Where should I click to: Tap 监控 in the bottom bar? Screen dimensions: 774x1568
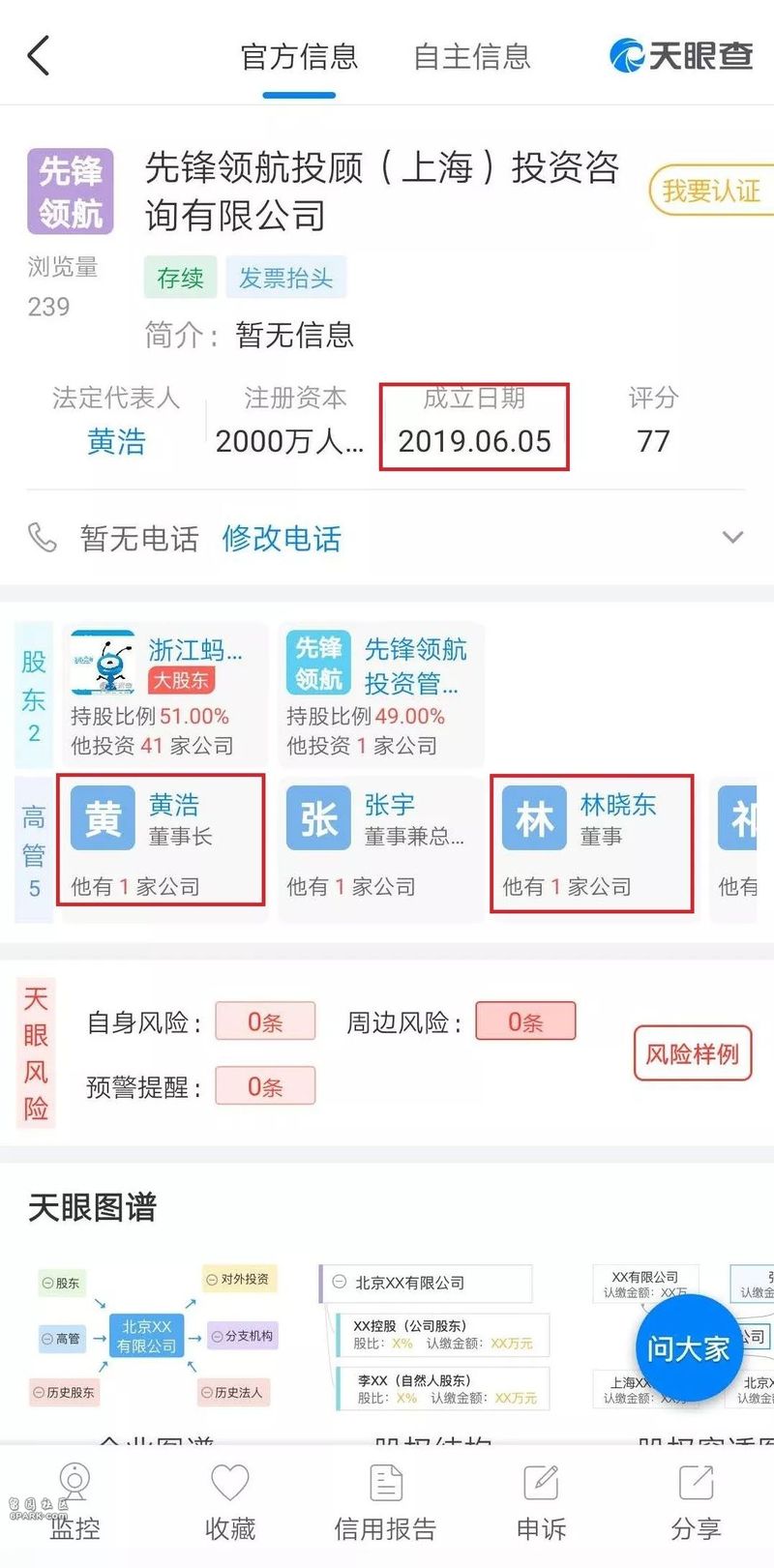(x=74, y=1504)
